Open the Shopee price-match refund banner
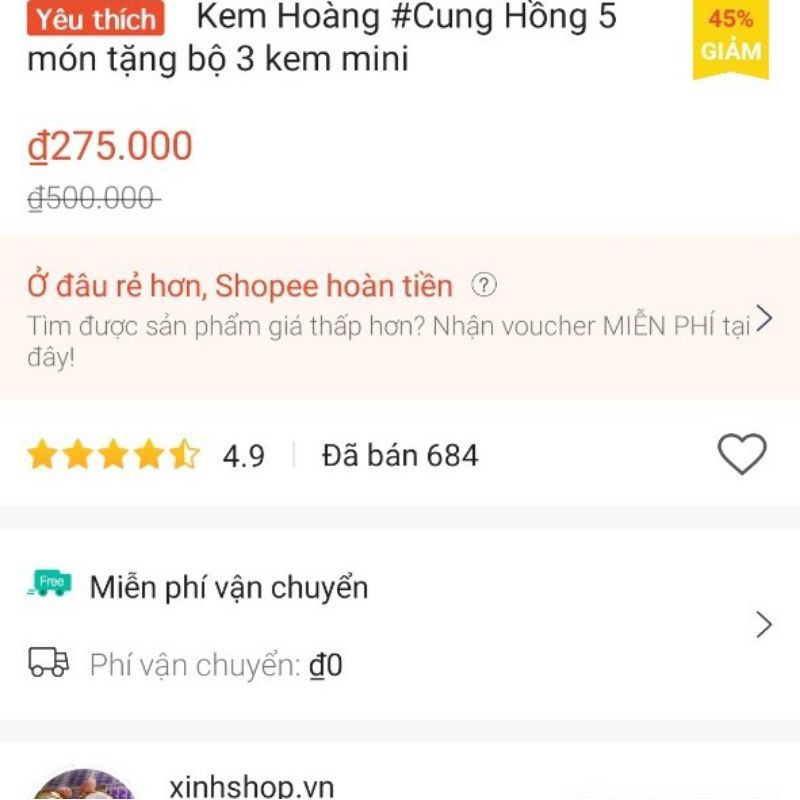This screenshot has width=800, height=800. [x=398, y=318]
